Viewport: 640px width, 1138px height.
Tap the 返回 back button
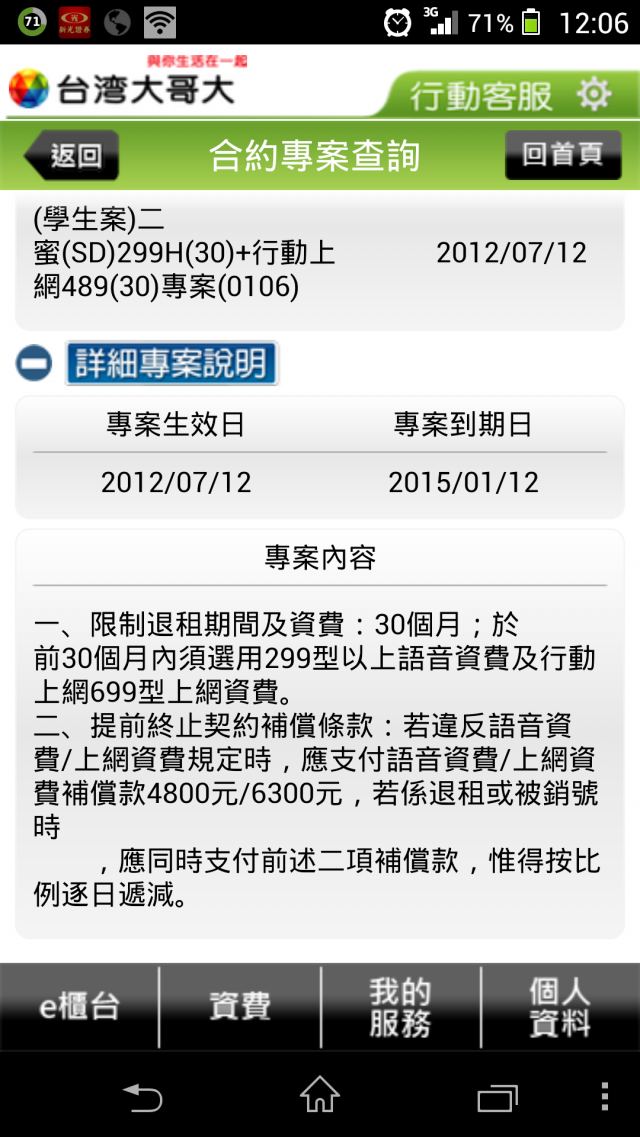point(72,156)
